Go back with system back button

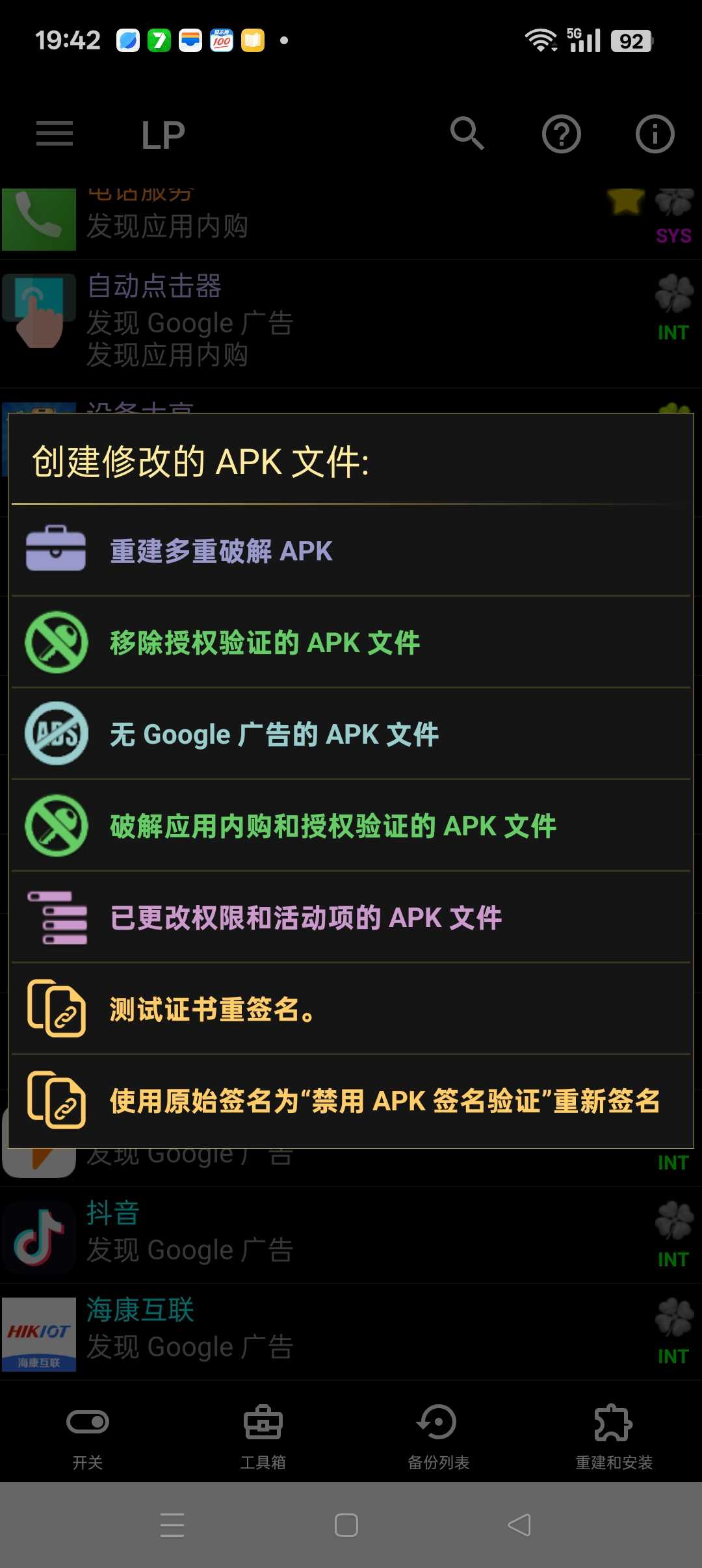click(x=519, y=1524)
